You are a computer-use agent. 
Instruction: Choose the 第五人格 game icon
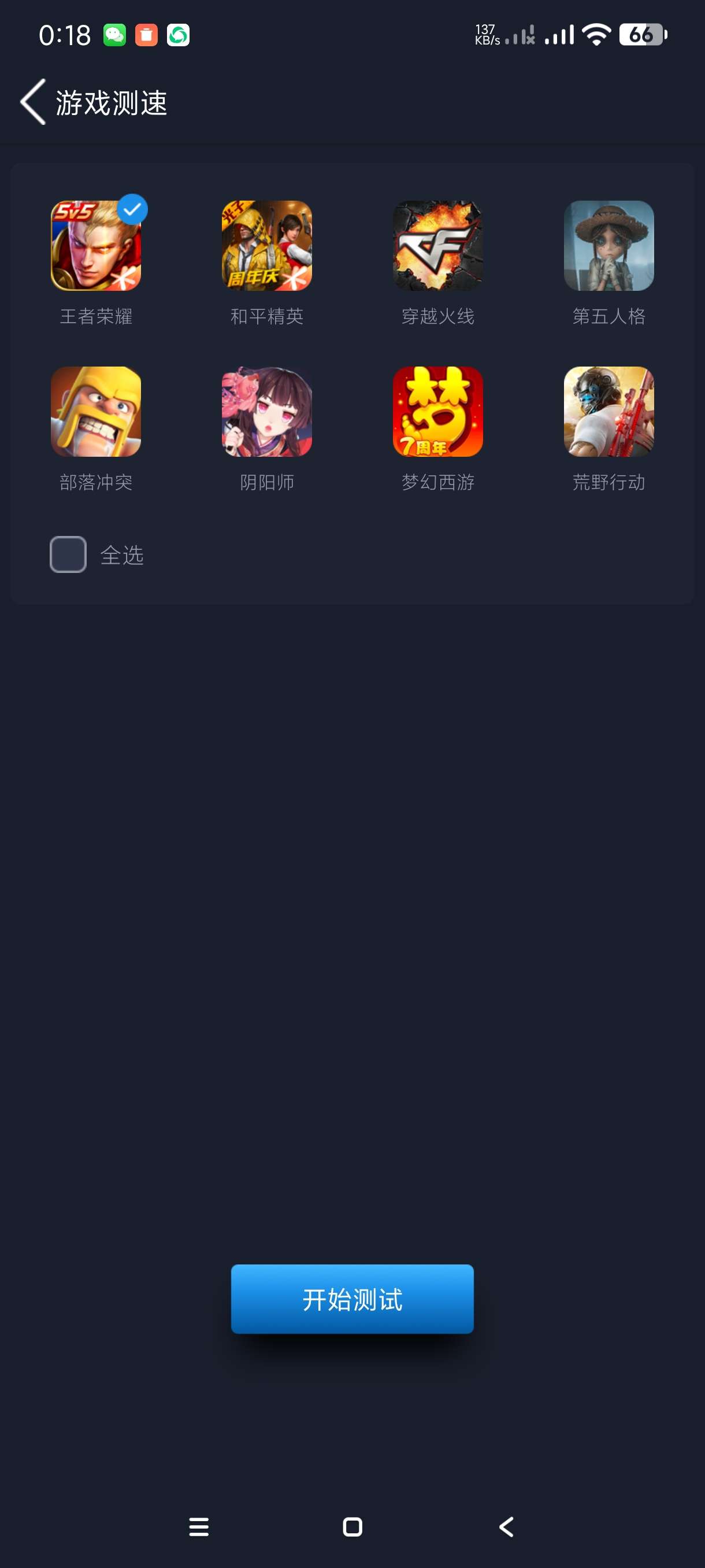[608, 246]
